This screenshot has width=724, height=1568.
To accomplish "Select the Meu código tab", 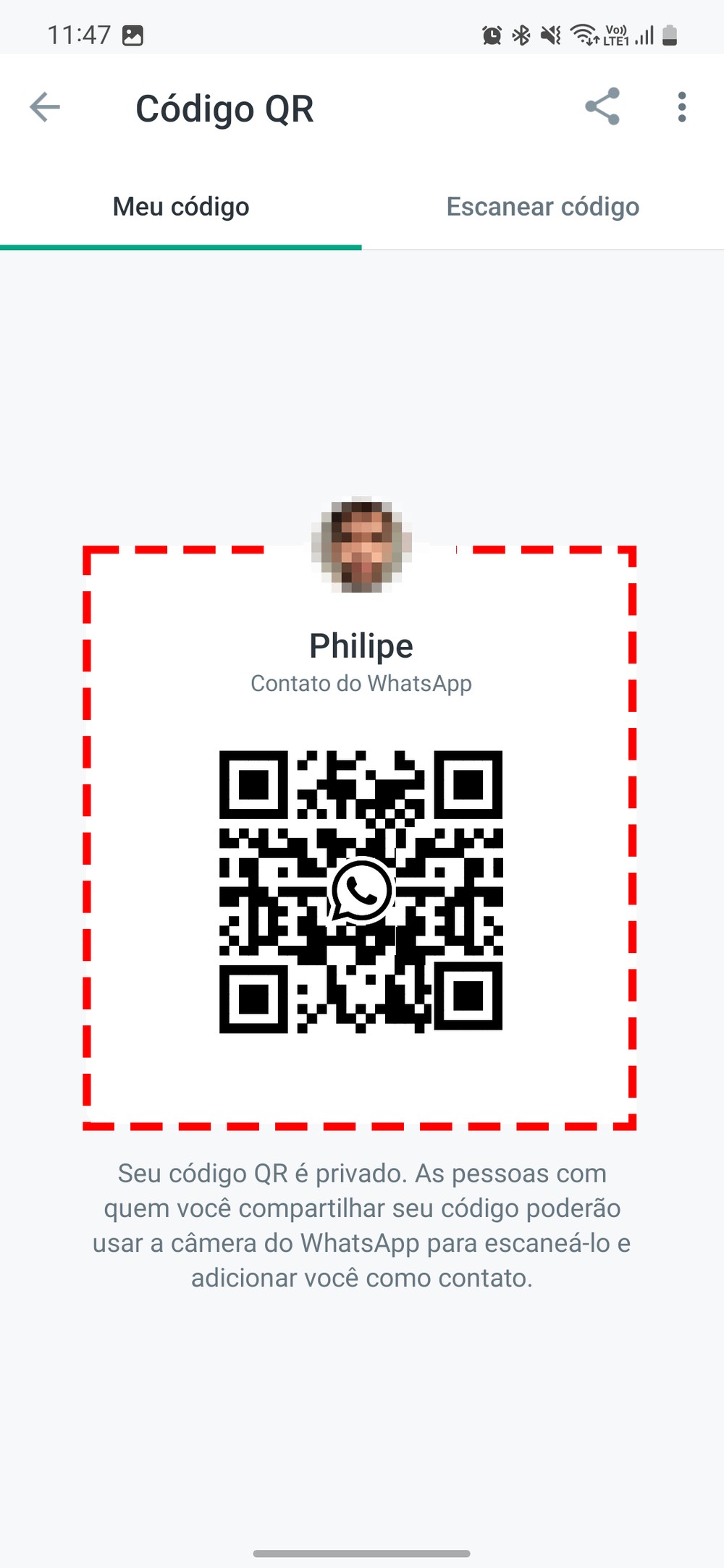I will point(181,207).
